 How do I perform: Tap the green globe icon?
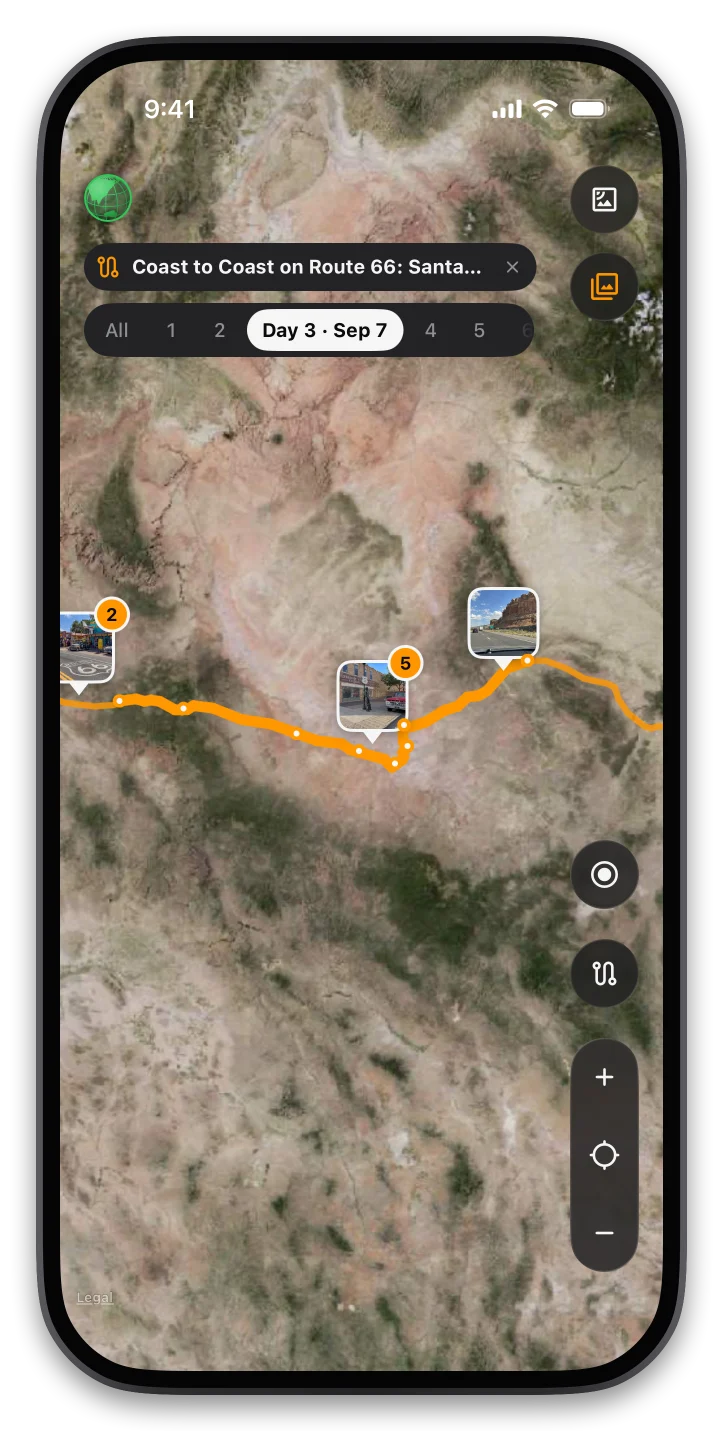coord(108,198)
